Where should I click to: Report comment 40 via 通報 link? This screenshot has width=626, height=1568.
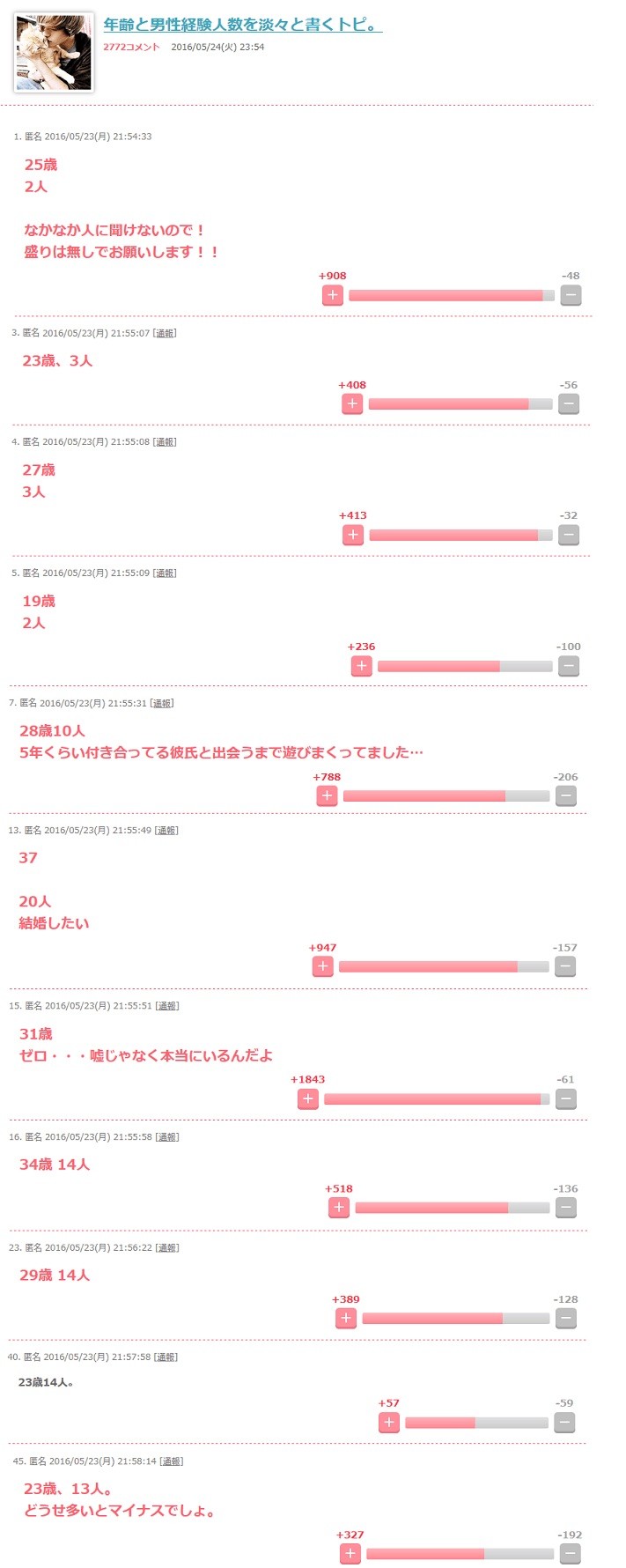point(166,1357)
